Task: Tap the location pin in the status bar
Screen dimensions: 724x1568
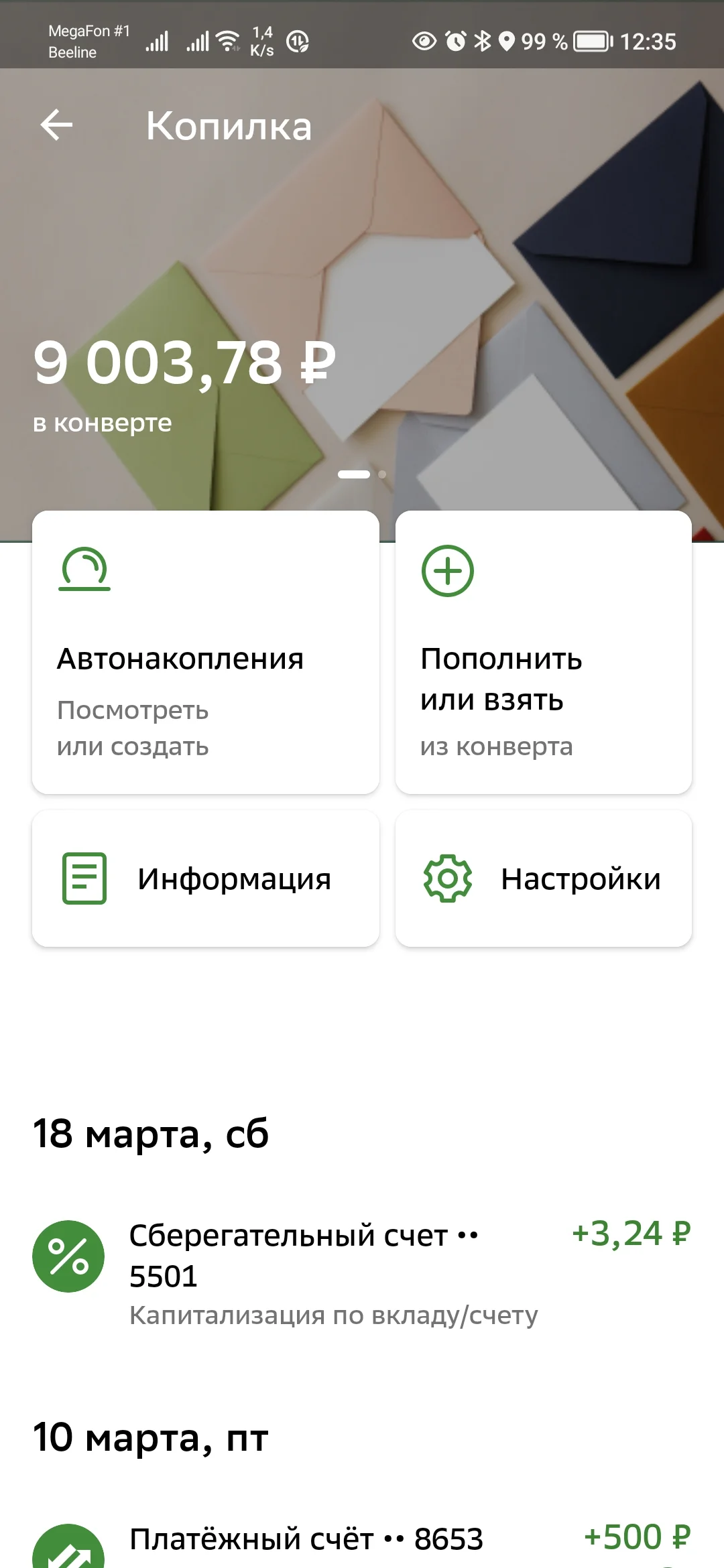Action: click(x=507, y=42)
